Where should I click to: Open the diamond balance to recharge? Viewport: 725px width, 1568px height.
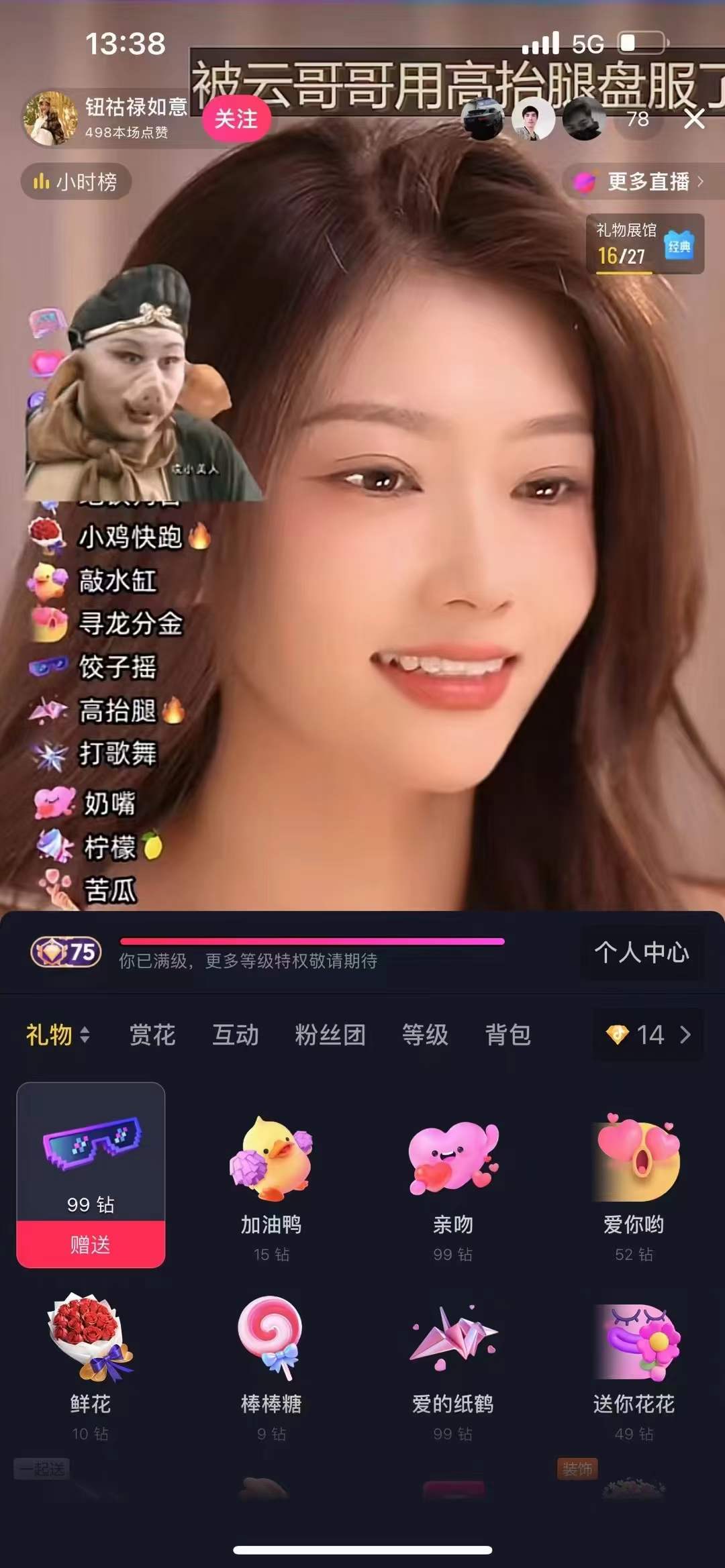(x=648, y=1035)
